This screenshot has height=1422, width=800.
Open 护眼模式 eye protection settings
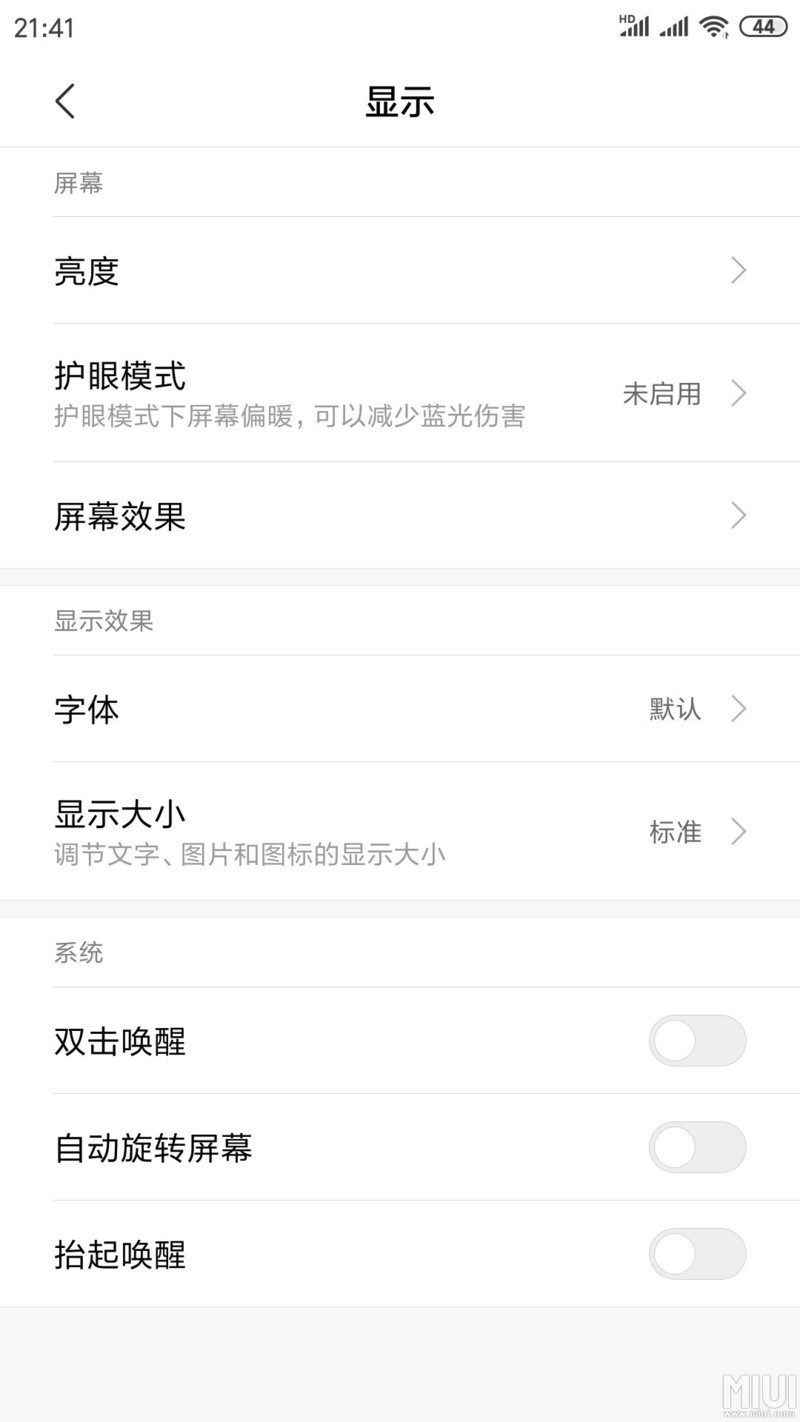pyautogui.click(x=117, y=375)
